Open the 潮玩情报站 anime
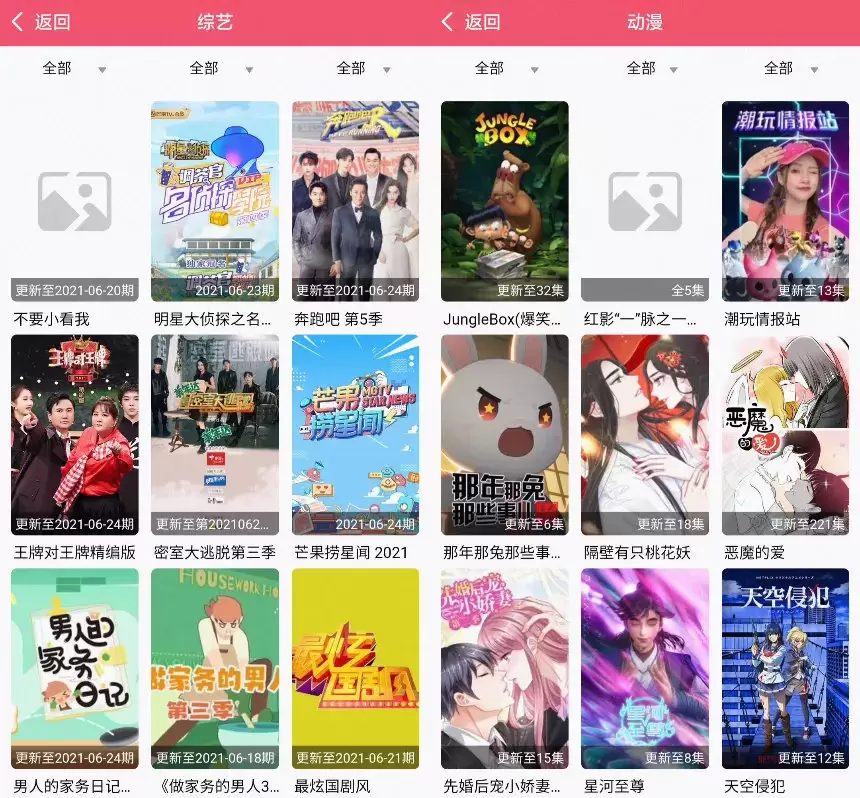Image resolution: width=860 pixels, height=798 pixels. pyautogui.click(x=785, y=201)
